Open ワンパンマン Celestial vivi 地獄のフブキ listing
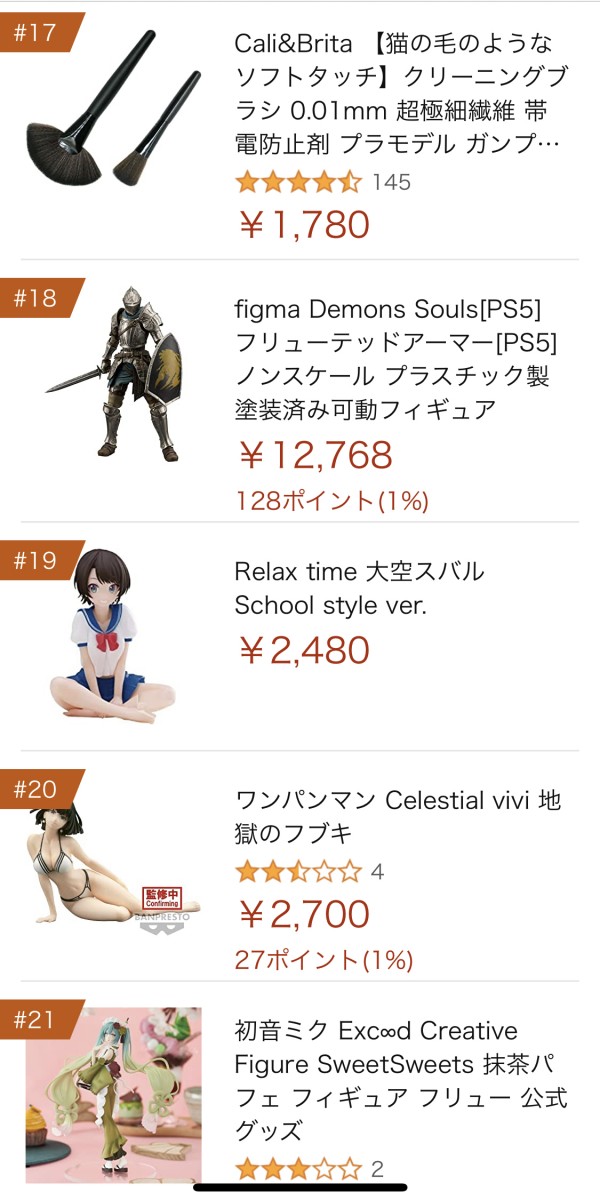The image size is (600, 1192). (398, 817)
